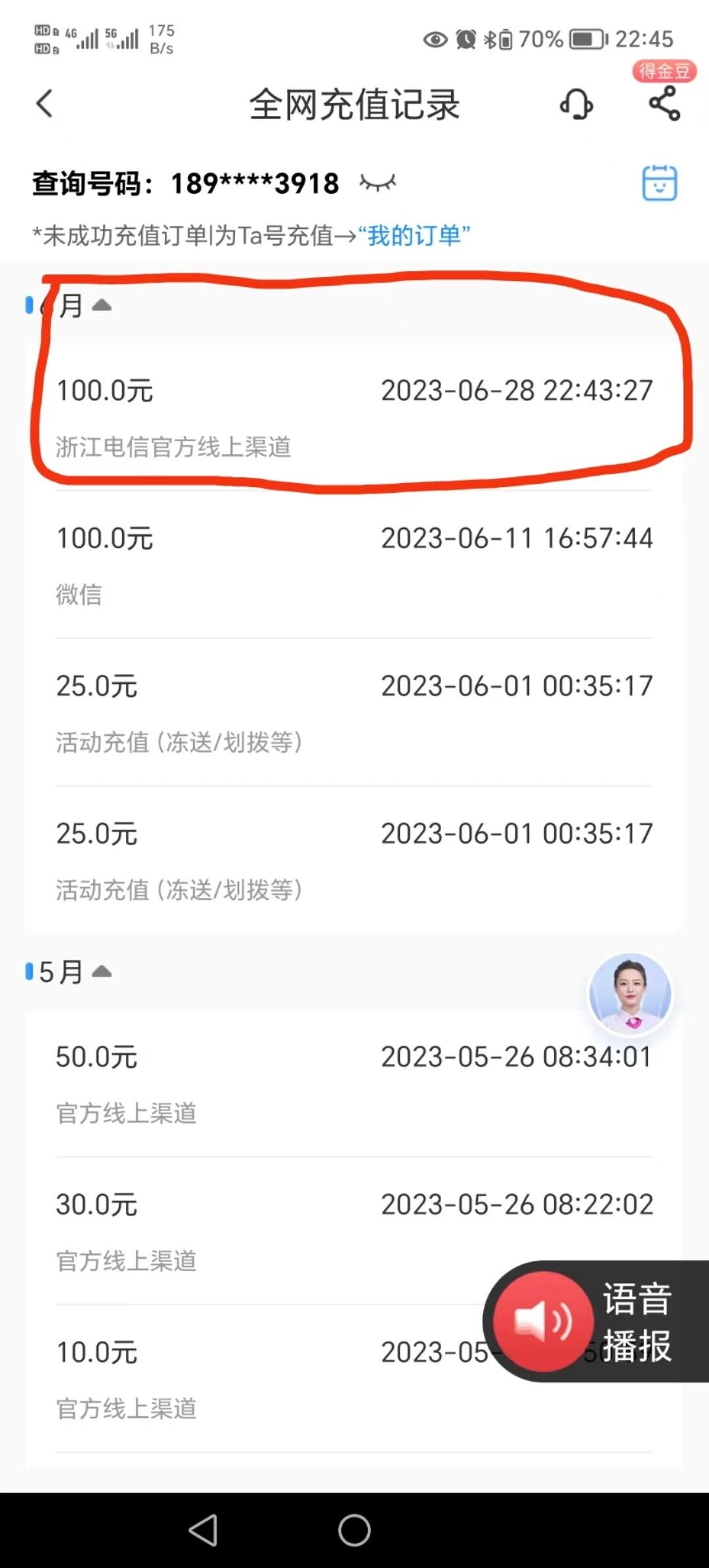The height and width of the screenshot is (1568, 709).
Task: Select the 全网充值记录 title
Action: tap(354, 104)
